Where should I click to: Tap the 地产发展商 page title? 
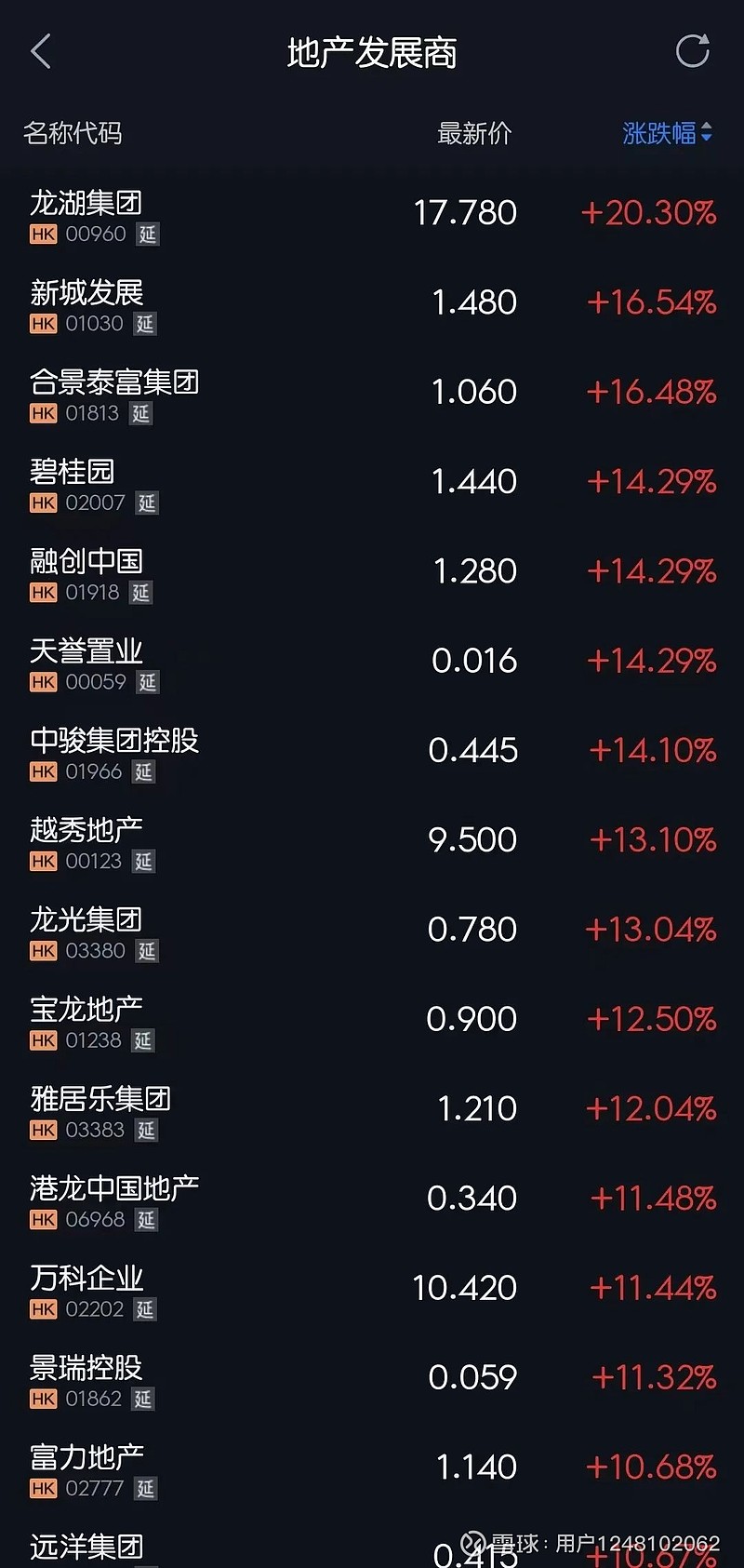coord(372,53)
